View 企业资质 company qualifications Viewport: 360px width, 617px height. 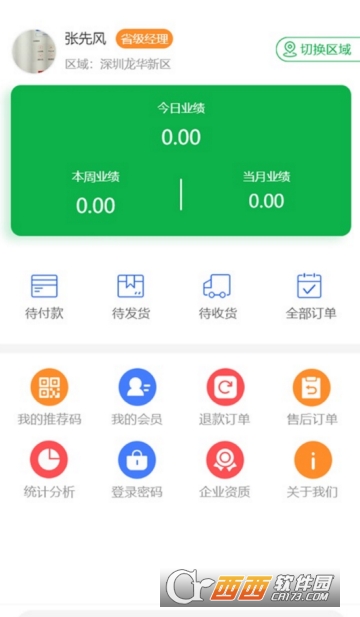[225, 470]
